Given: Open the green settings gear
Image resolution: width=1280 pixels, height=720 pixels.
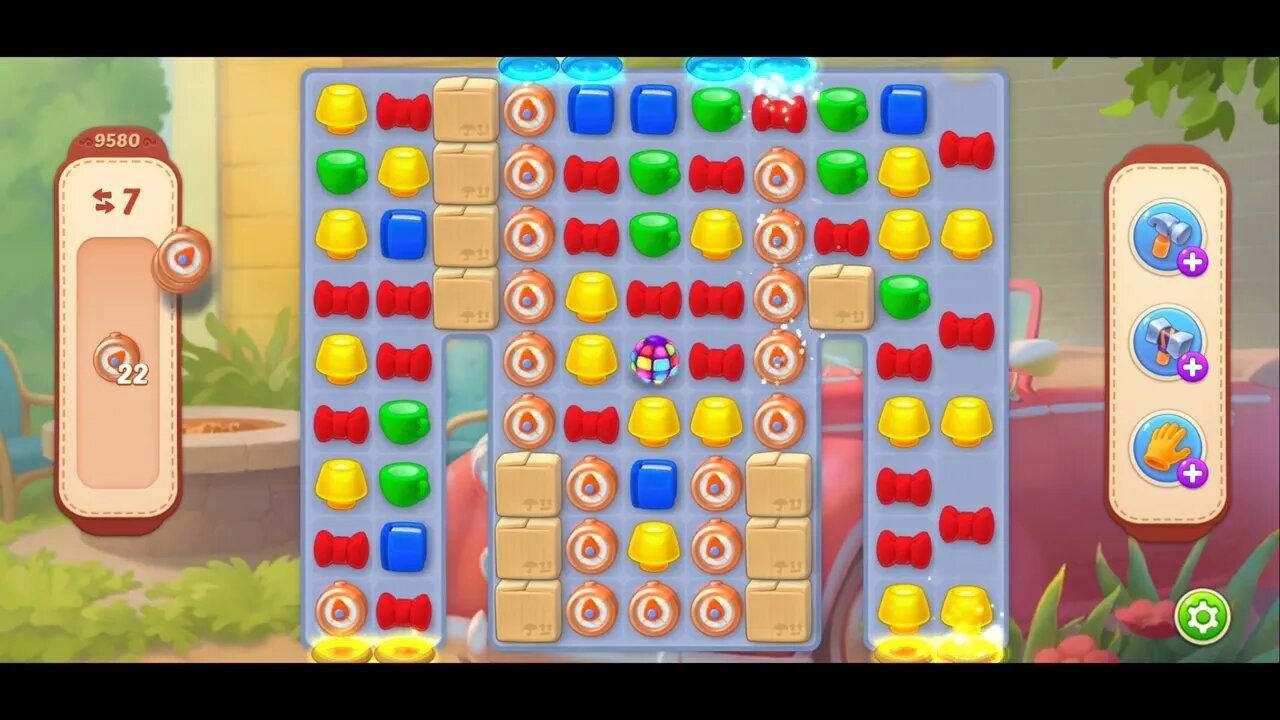Looking at the screenshot, I should point(1202,616).
